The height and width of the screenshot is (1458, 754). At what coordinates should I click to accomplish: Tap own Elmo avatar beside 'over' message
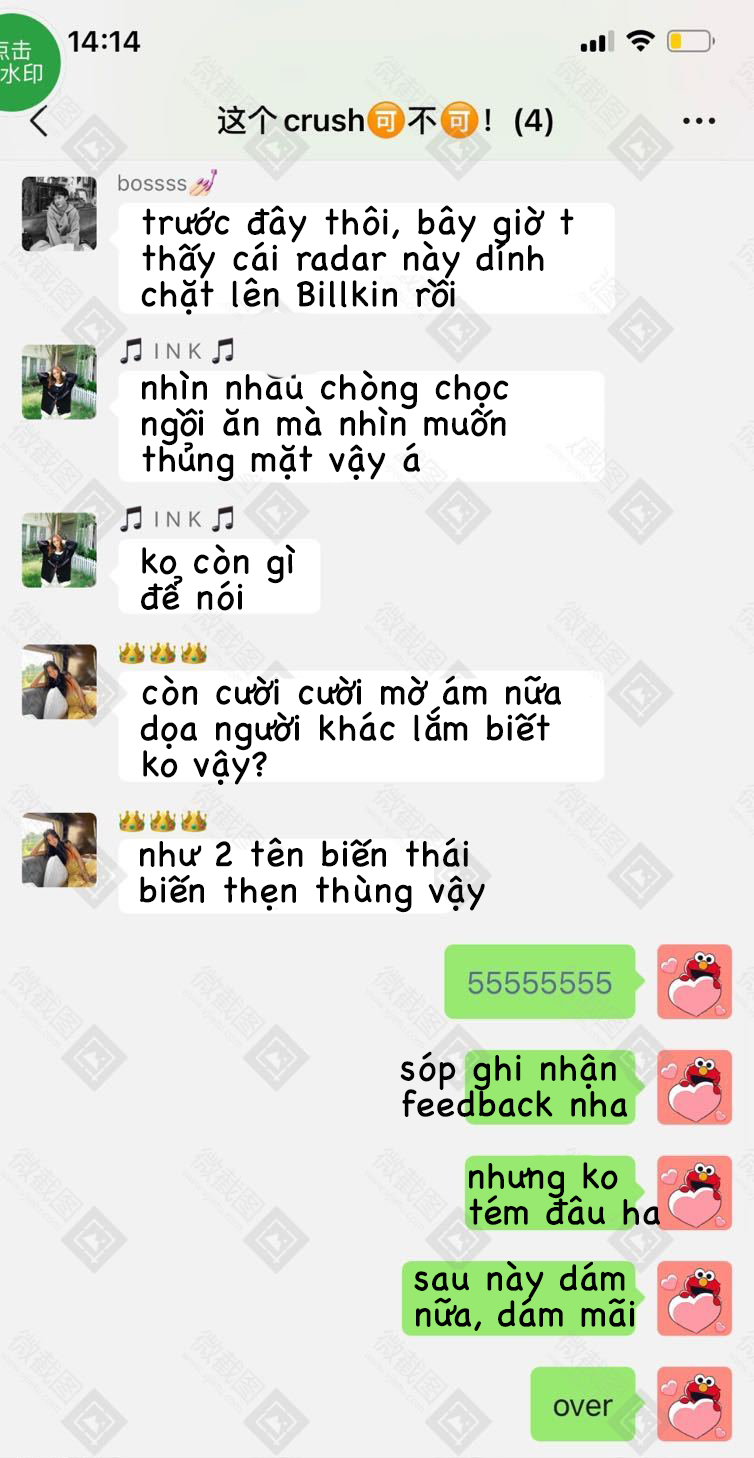click(x=694, y=1404)
